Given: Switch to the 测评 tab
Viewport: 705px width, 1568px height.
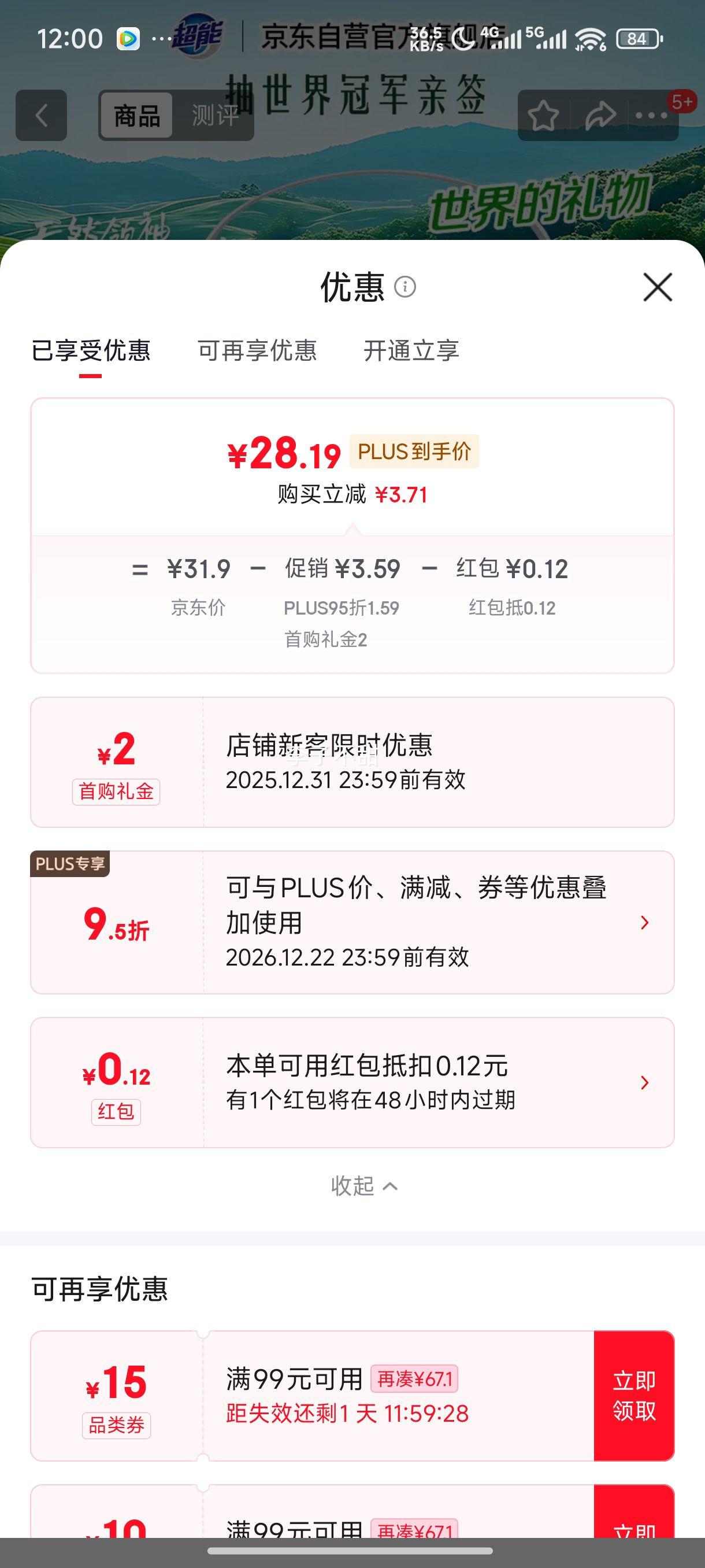Looking at the screenshot, I should tap(214, 116).
